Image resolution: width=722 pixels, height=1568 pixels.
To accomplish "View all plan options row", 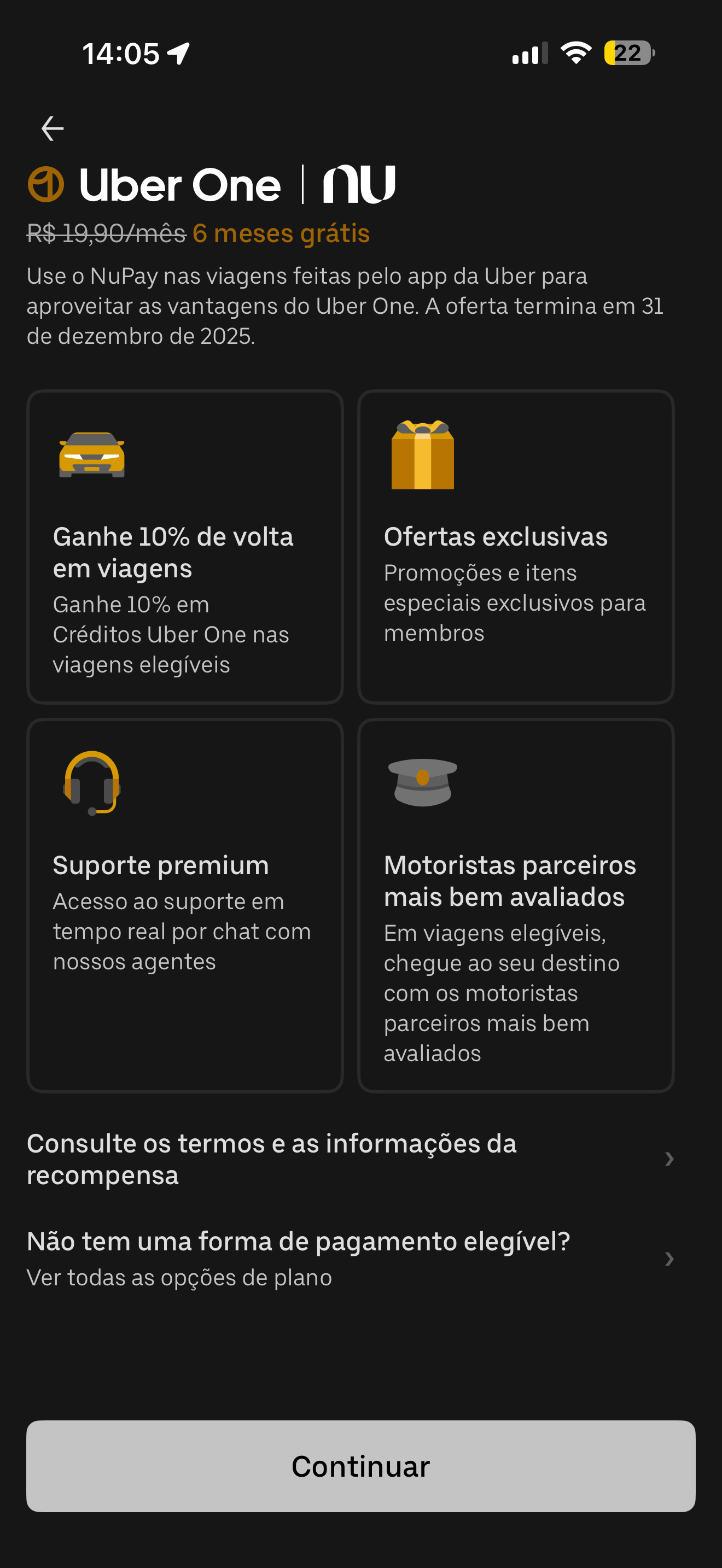I will [x=350, y=1259].
